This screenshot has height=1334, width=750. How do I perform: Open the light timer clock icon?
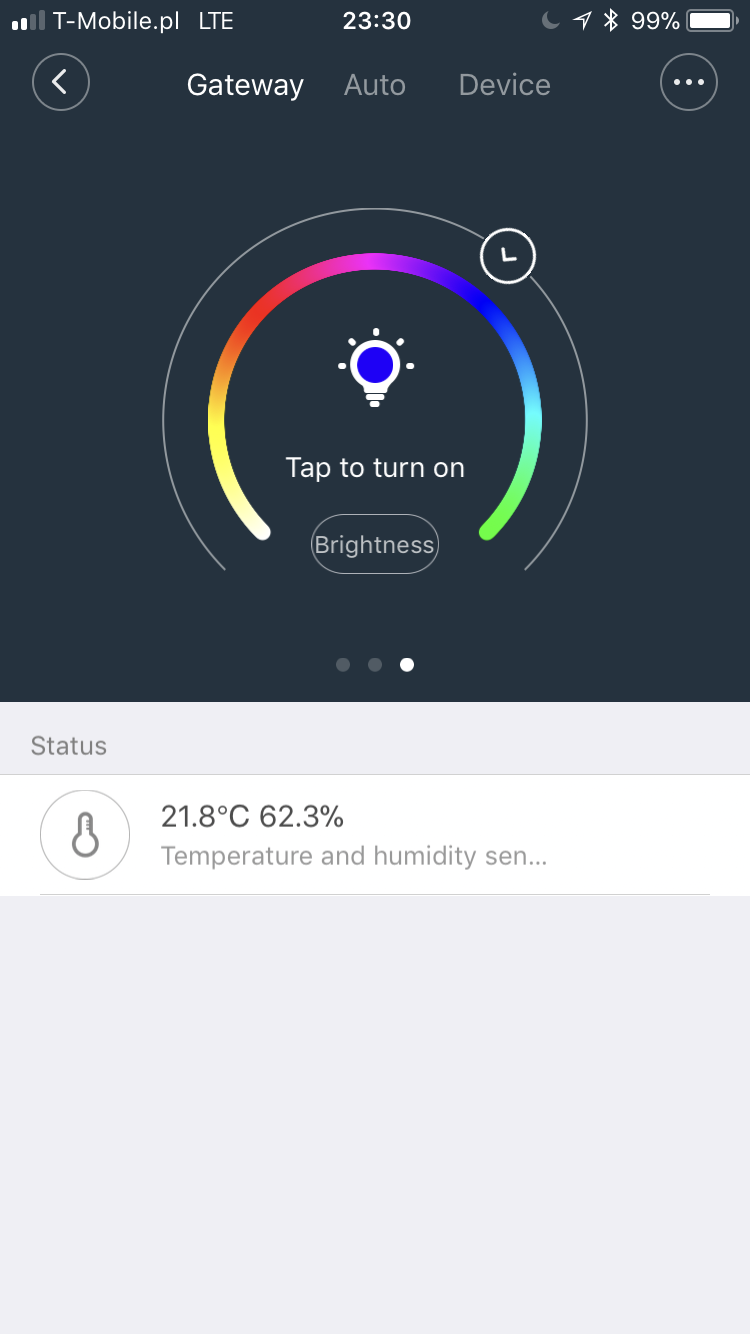[508, 257]
